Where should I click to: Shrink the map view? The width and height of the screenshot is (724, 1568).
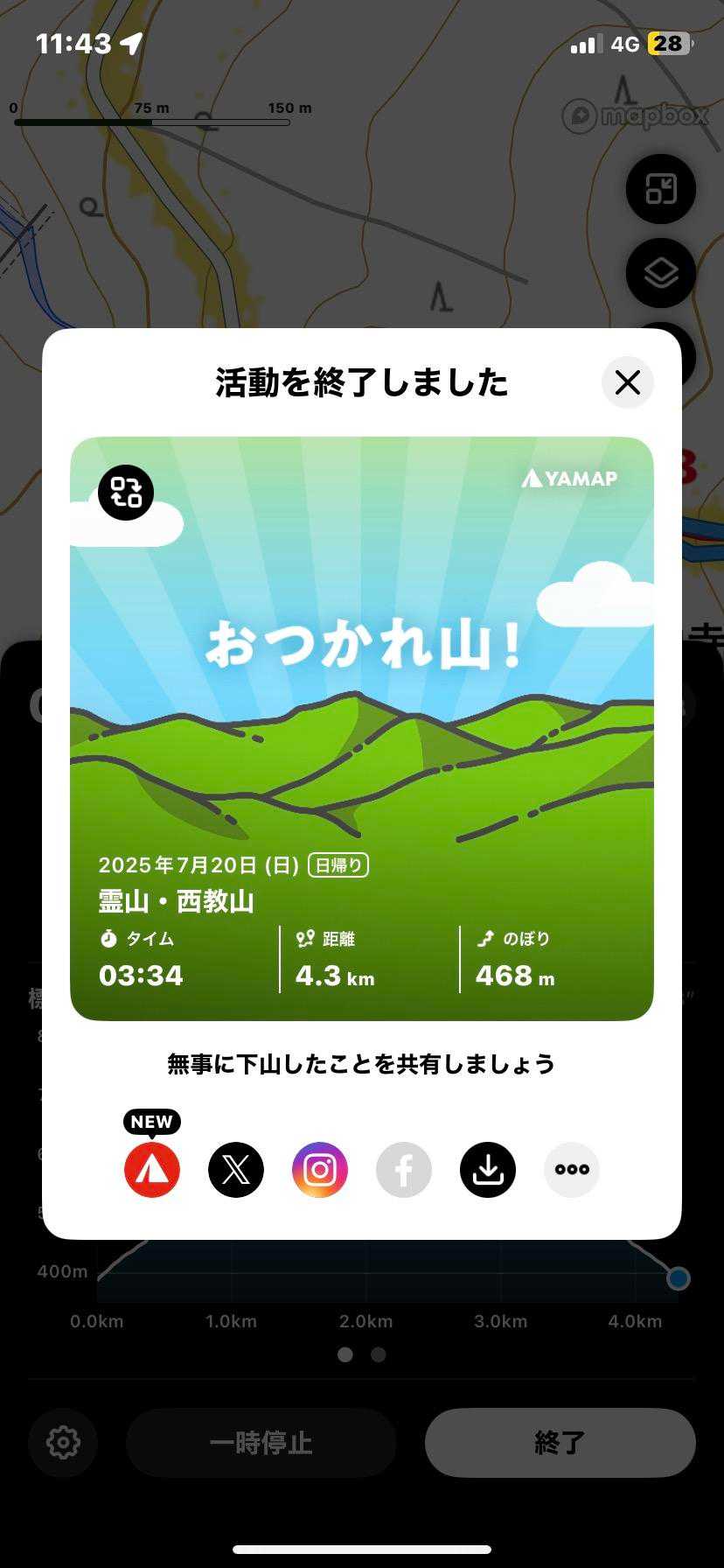pos(661,189)
